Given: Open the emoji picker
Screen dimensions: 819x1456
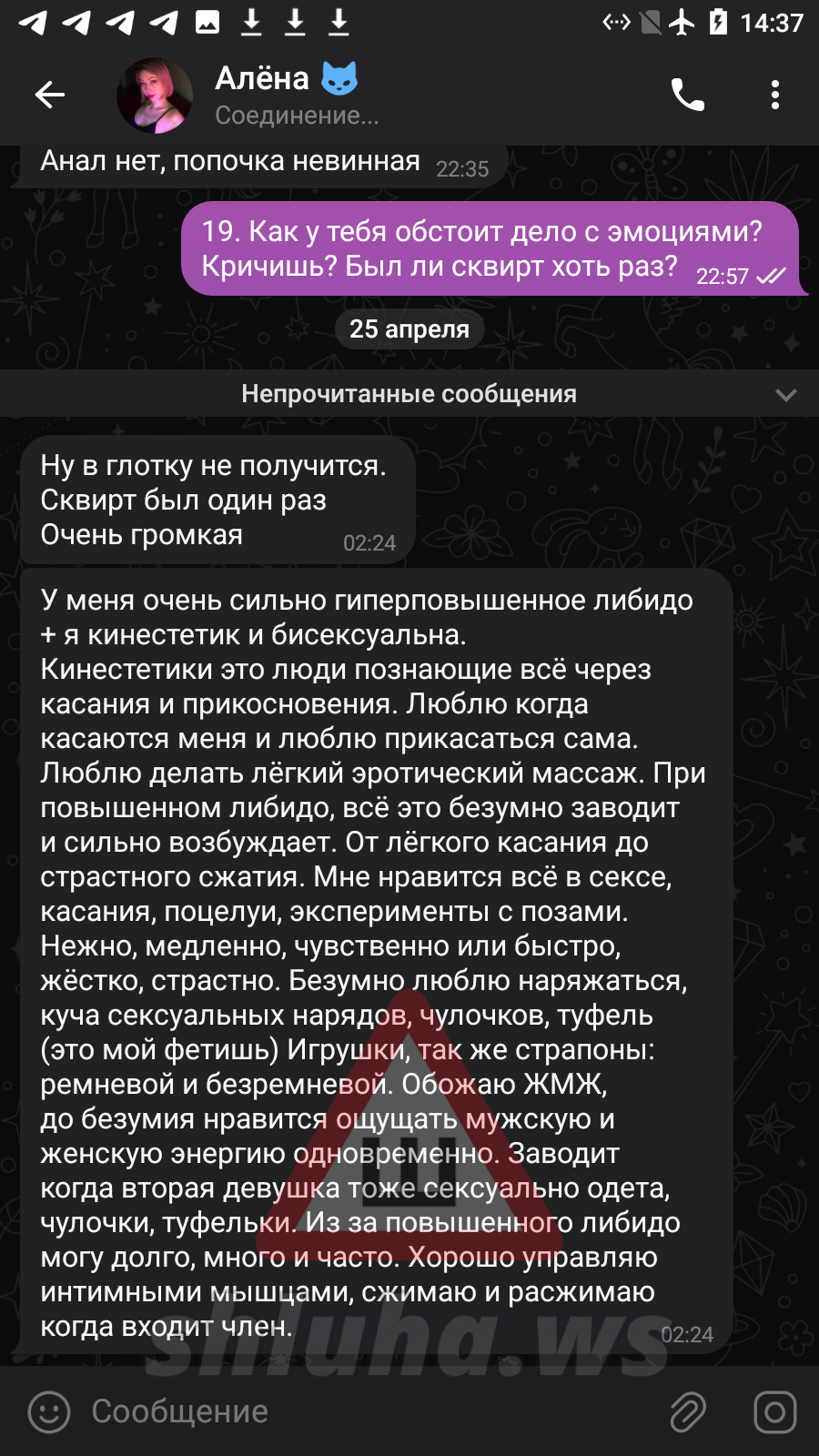Looking at the screenshot, I should coord(49,1412).
